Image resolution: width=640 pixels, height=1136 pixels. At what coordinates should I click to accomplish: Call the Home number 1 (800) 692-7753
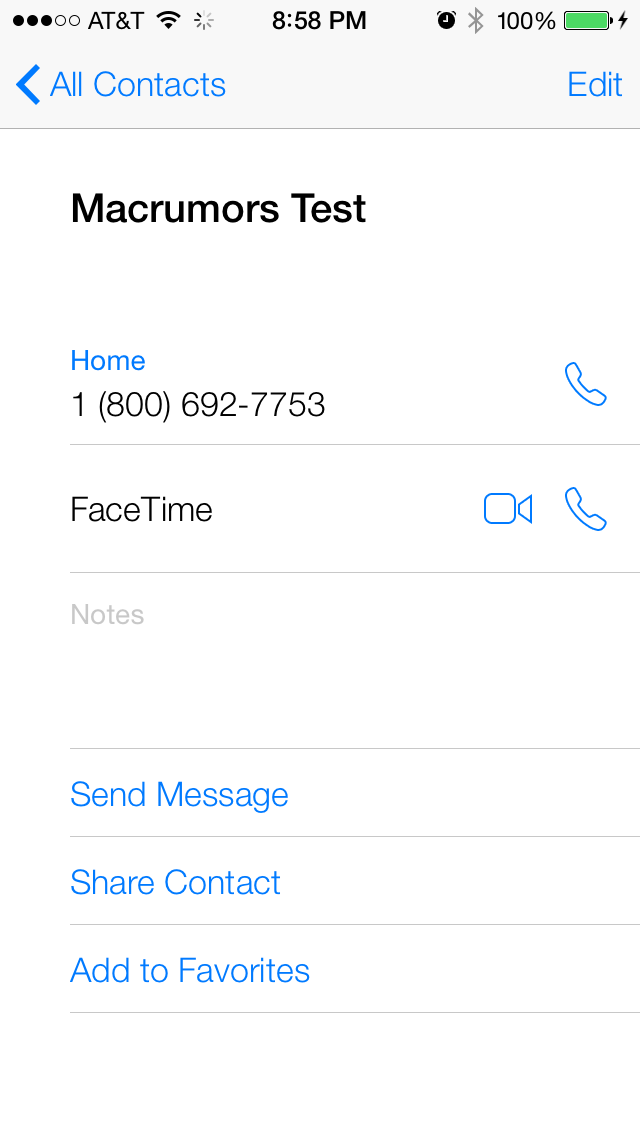click(x=585, y=384)
